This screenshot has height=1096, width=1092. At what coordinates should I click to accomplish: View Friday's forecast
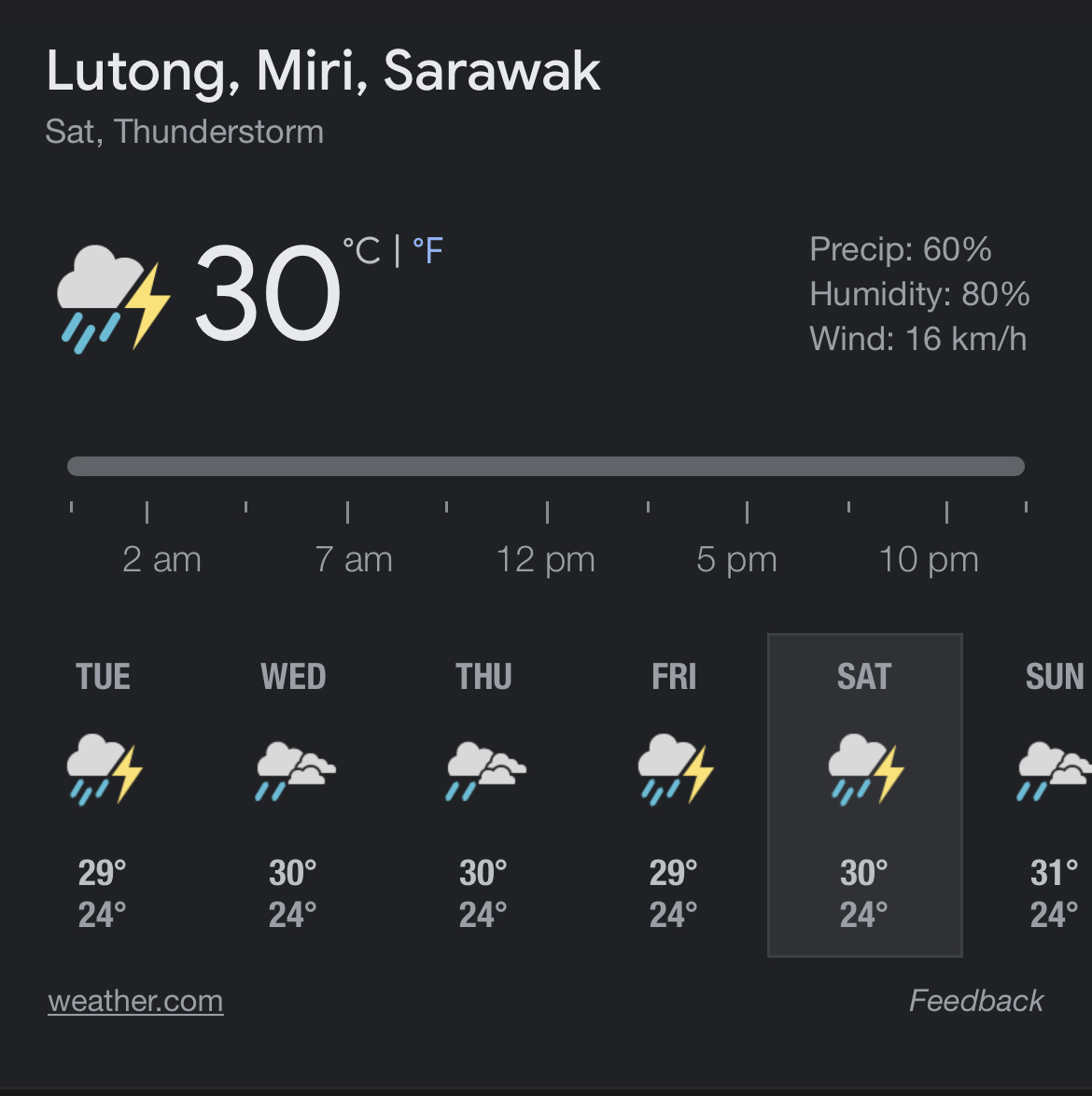(x=674, y=794)
